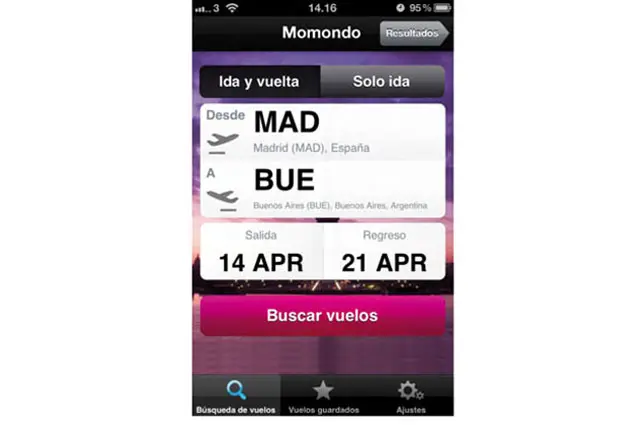Switch to the Búsqueda de vuelos tab
The height and width of the screenshot is (425, 640).
pyautogui.click(x=236, y=396)
